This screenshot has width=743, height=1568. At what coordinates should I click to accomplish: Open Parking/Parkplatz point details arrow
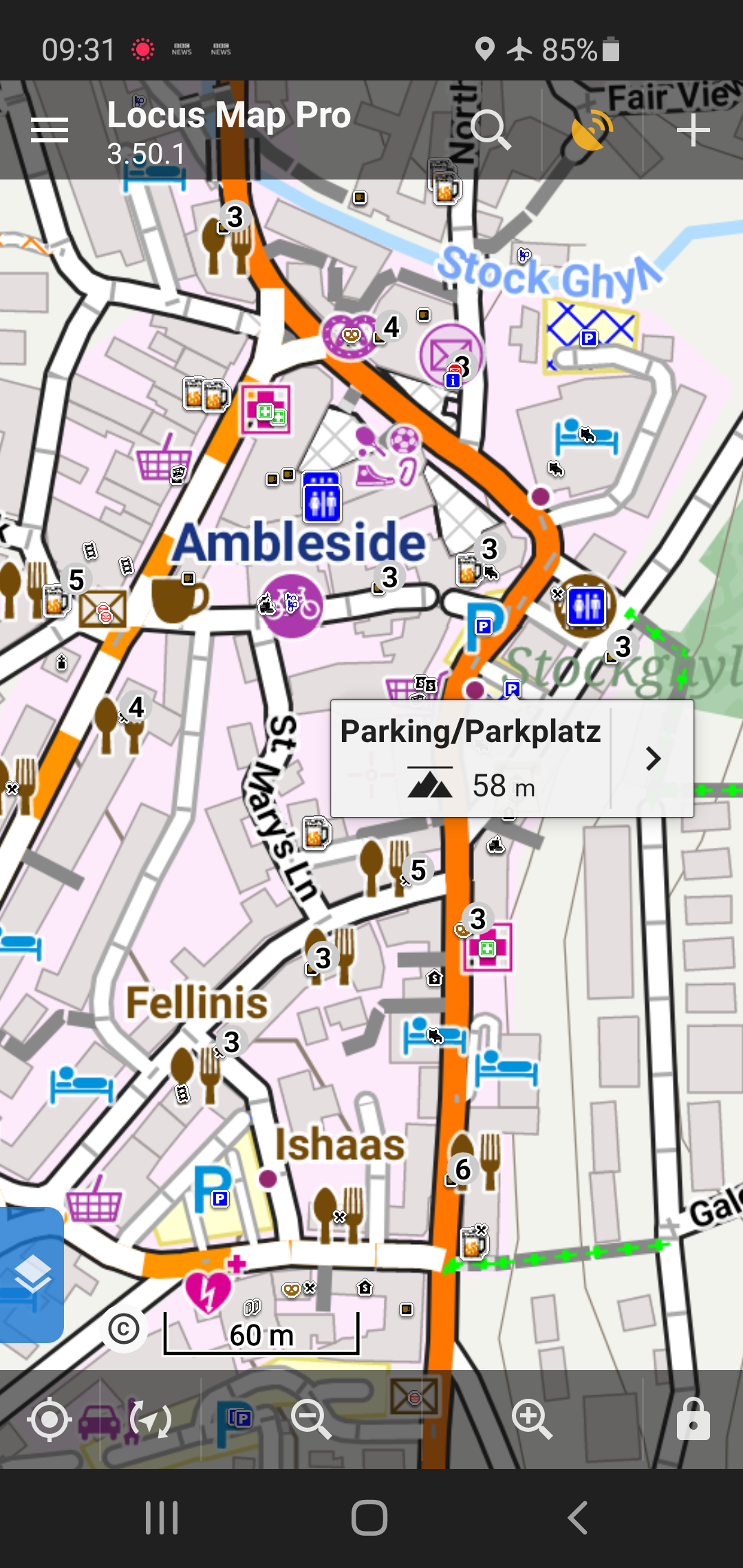[653, 759]
